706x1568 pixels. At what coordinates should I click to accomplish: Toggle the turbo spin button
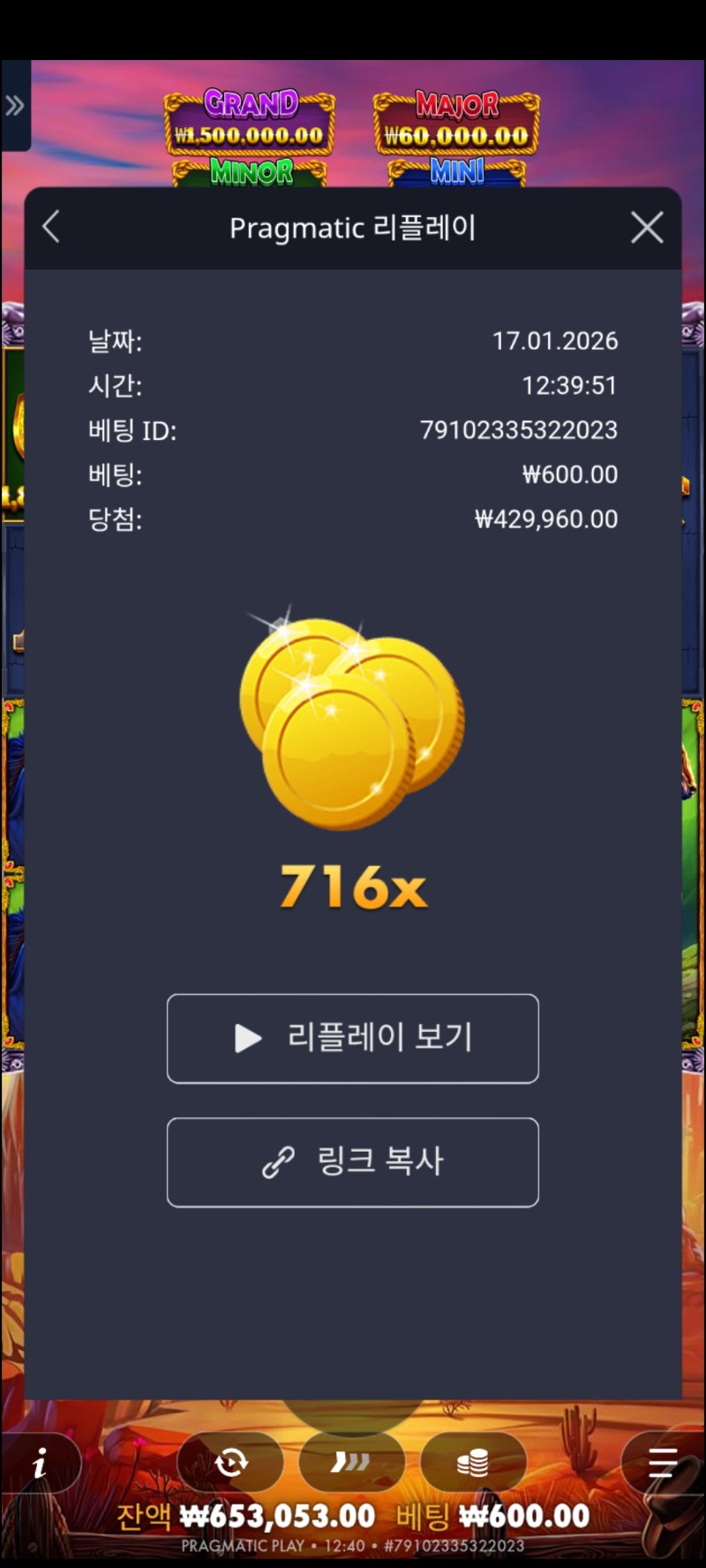point(351,1463)
